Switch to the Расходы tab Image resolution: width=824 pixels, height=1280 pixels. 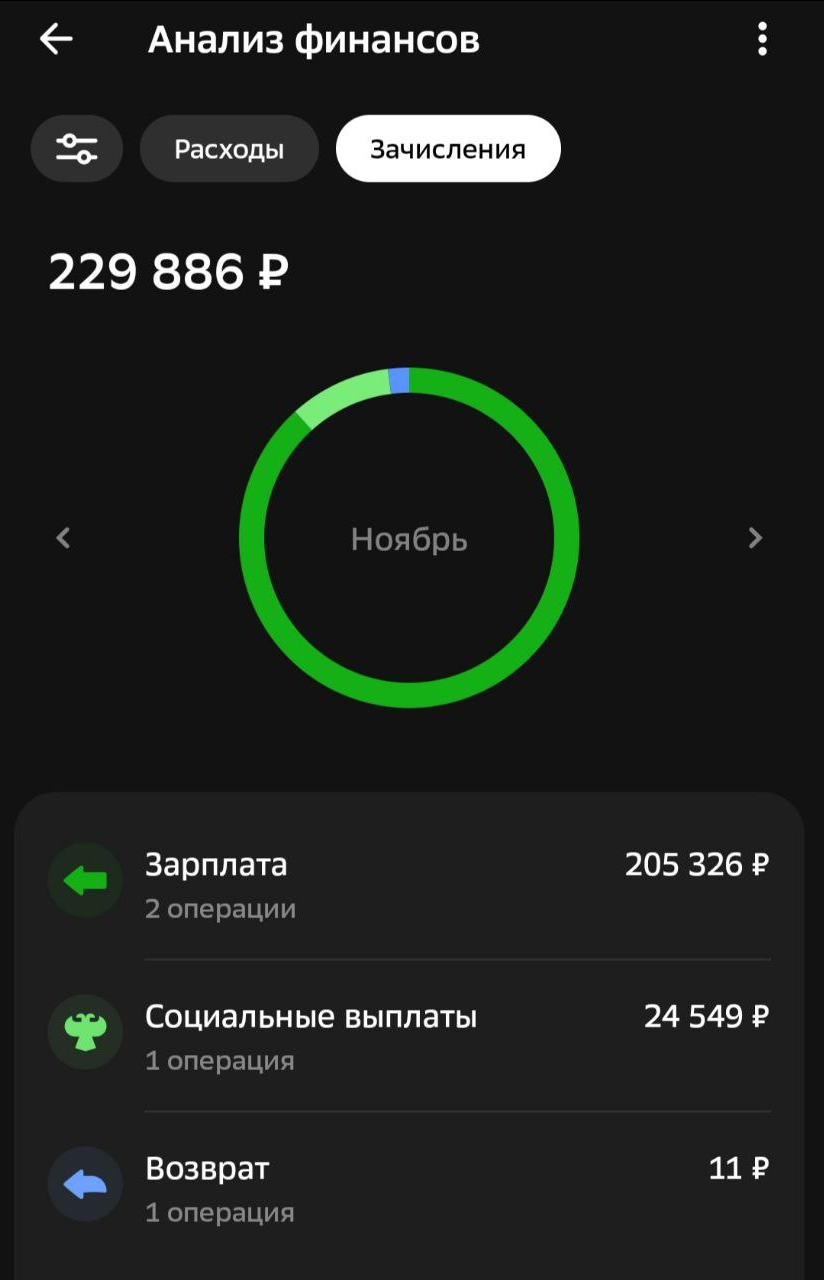pyautogui.click(x=229, y=149)
